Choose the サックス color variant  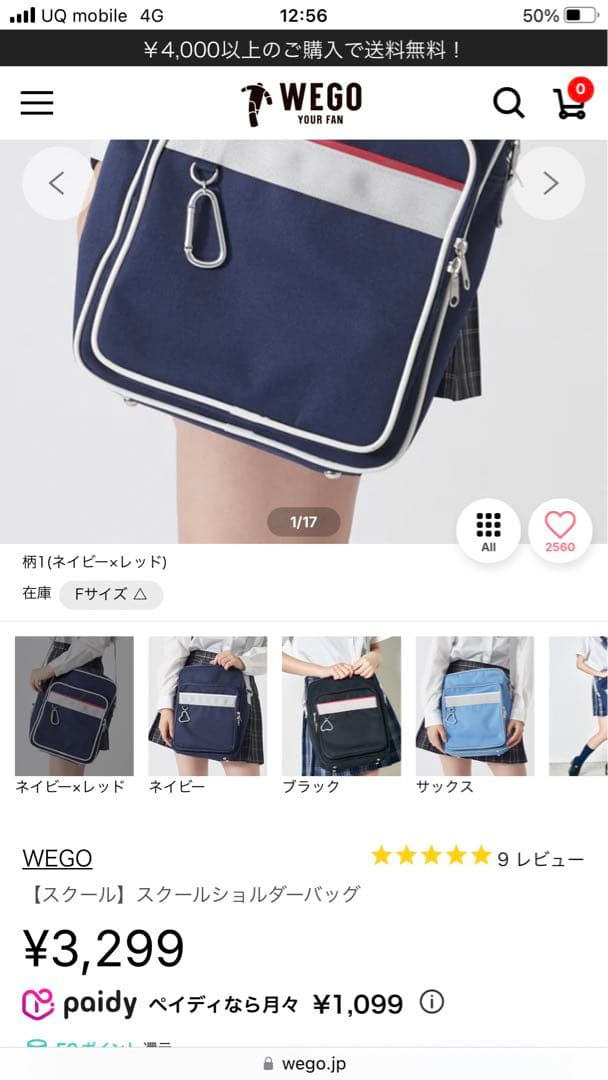[x=474, y=715]
